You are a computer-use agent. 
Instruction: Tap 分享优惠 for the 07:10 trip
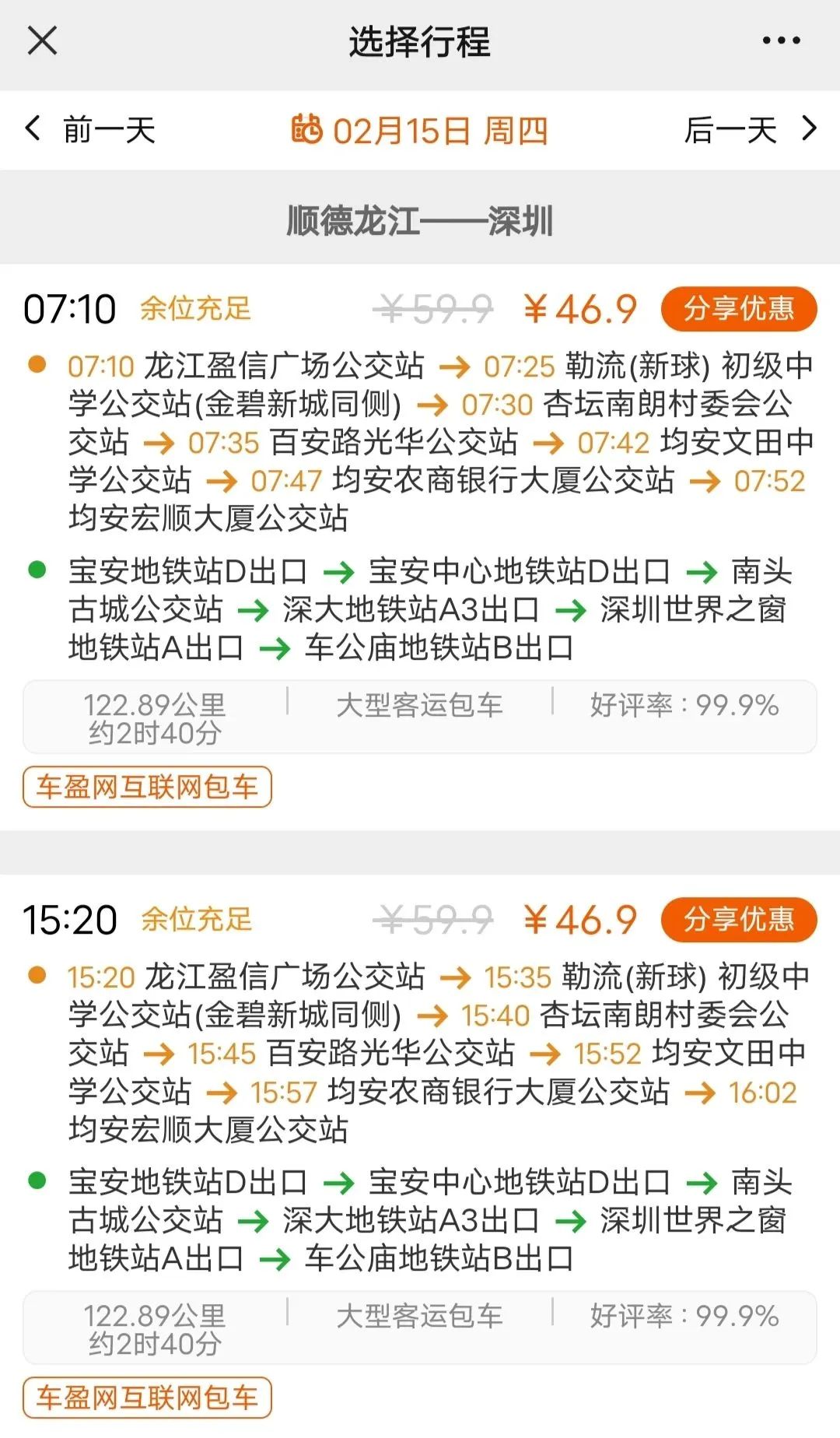(x=739, y=309)
